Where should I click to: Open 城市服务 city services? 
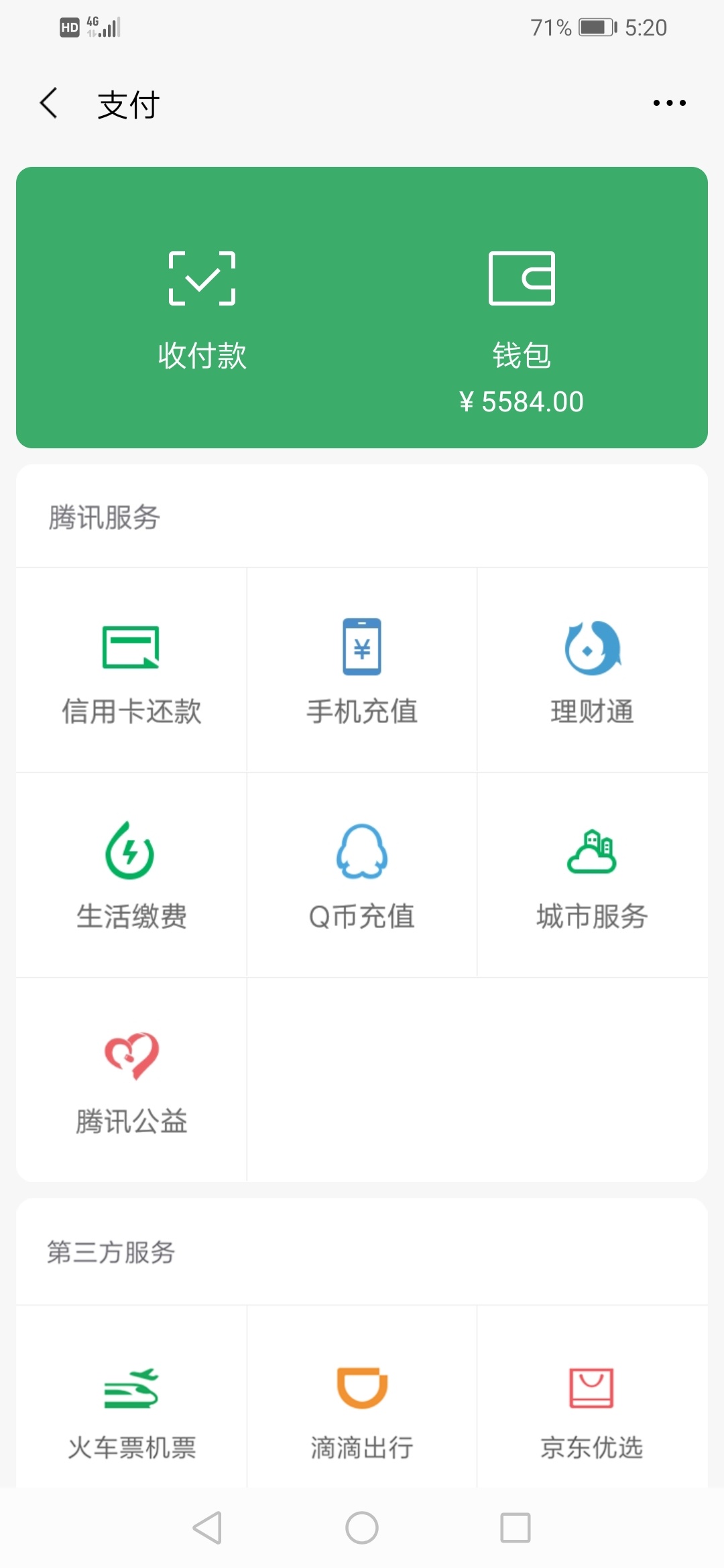point(593,875)
